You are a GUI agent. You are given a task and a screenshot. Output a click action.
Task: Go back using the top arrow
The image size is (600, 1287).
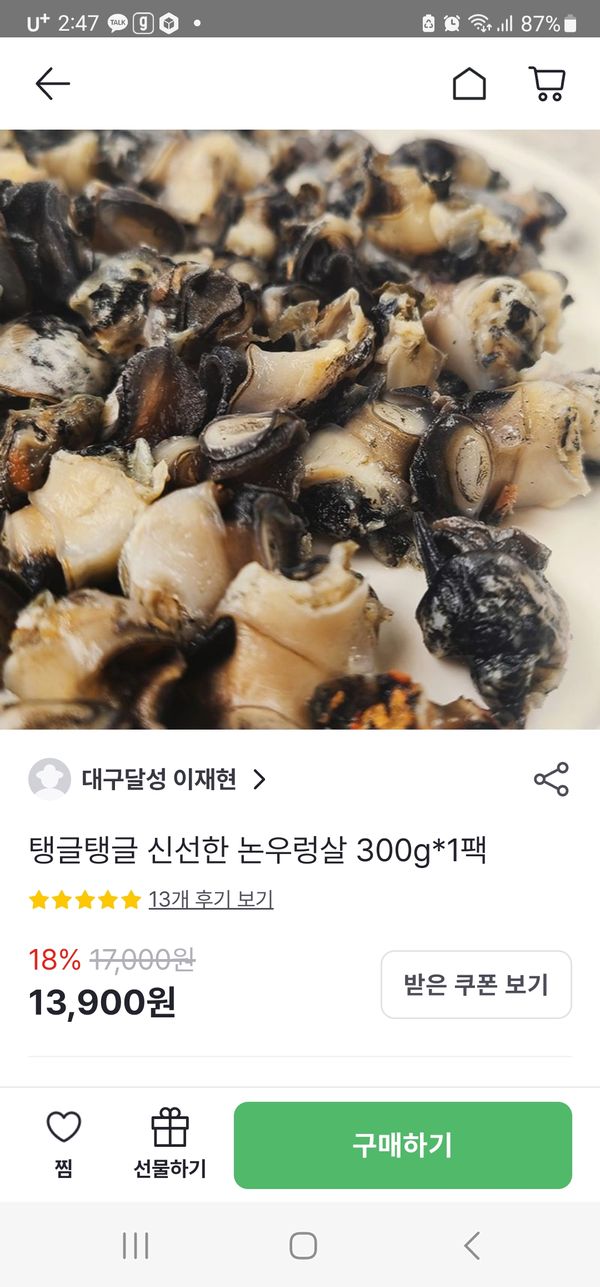point(52,84)
